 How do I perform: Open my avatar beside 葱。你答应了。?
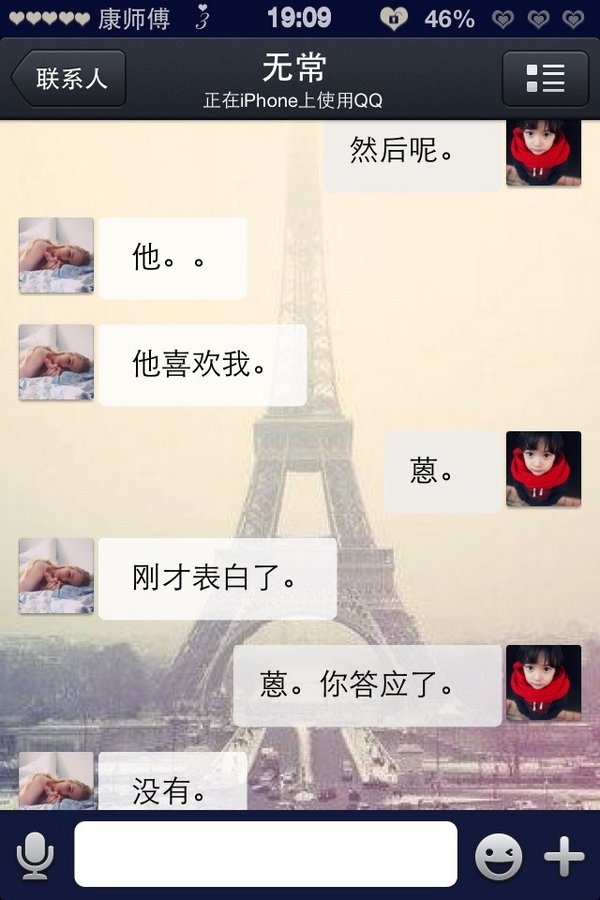pos(543,683)
